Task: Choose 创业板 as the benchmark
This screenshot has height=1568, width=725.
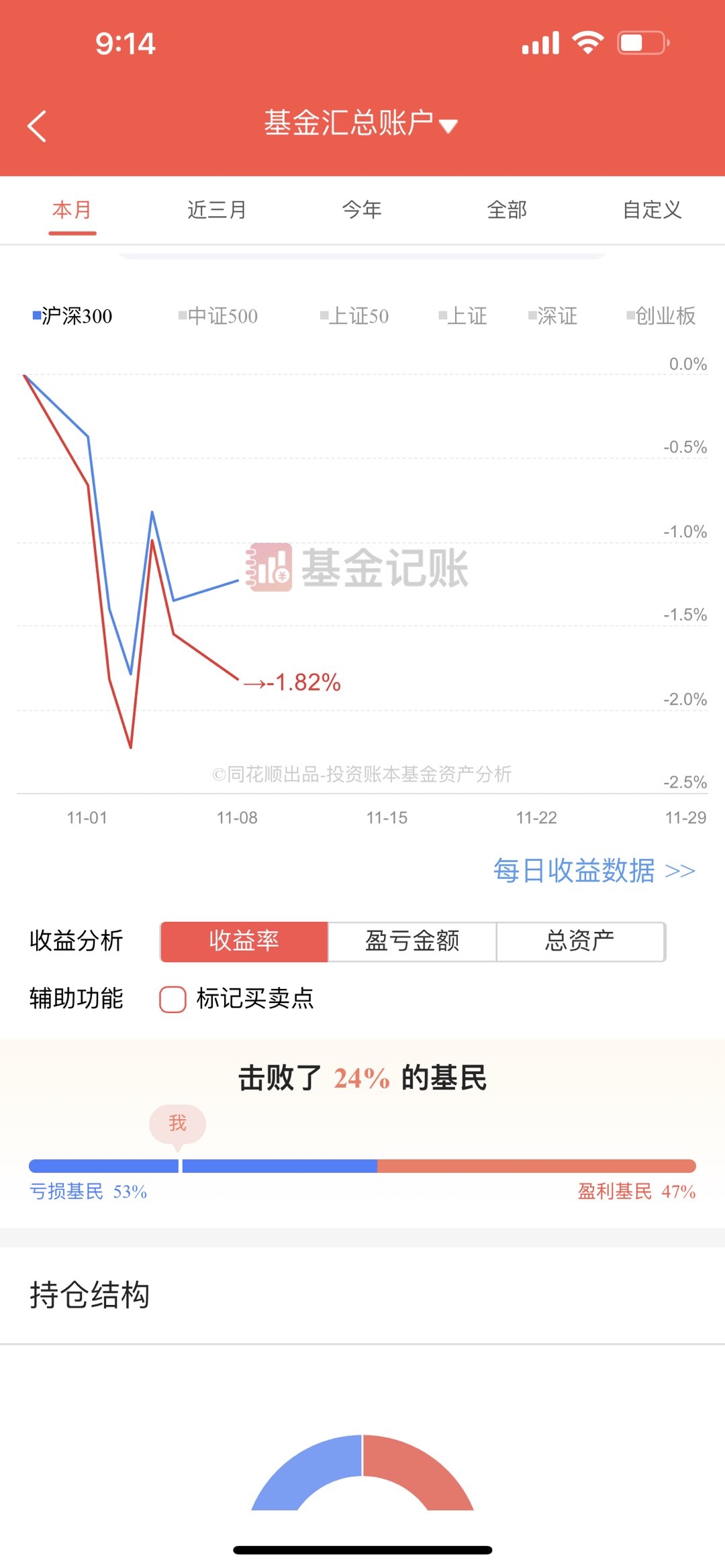Action: tap(661, 315)
